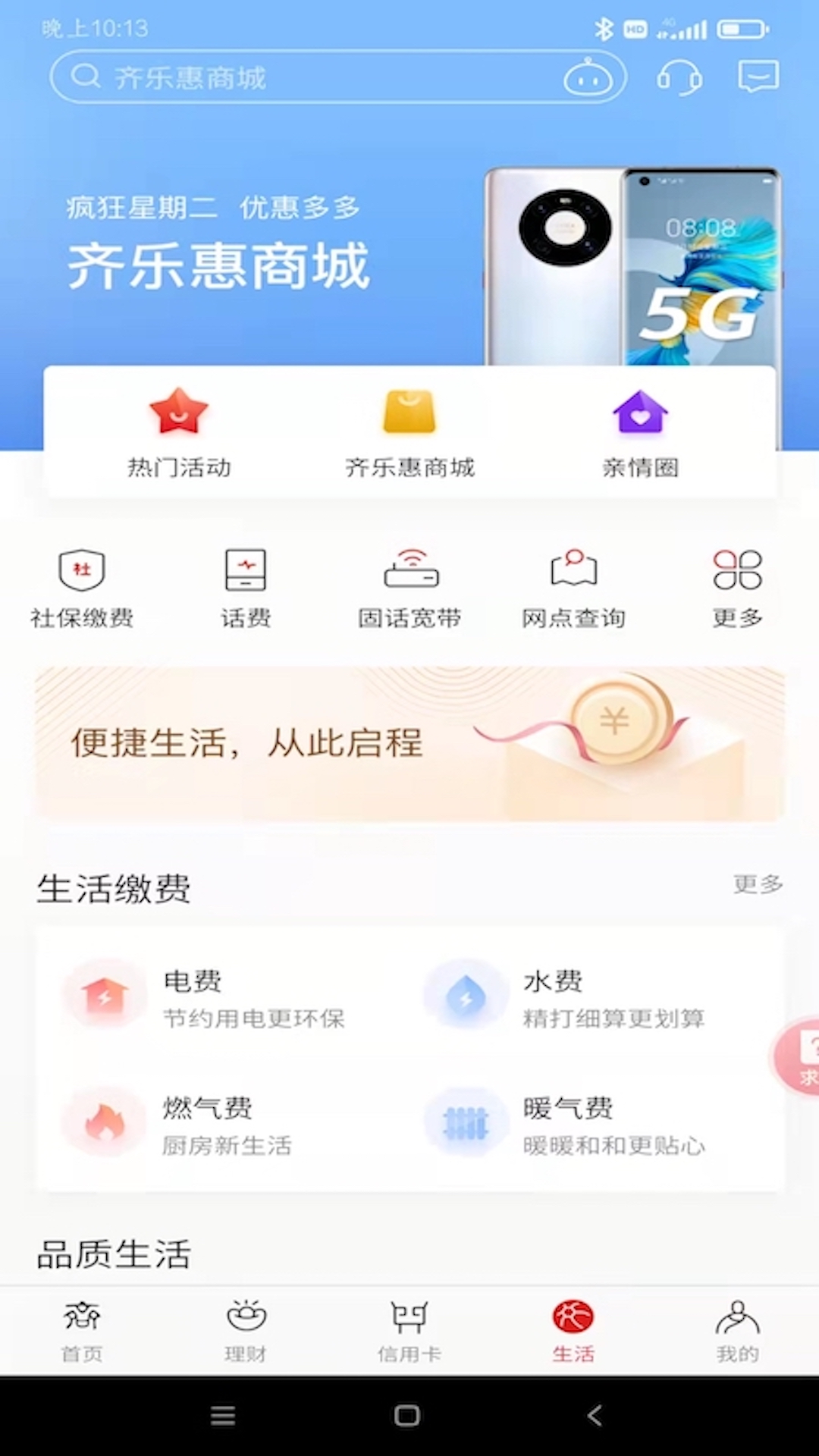This screenshot has height=1456, width=819.
Task: Open 更多 with the four-circle icon
Action: click(737, 589)
